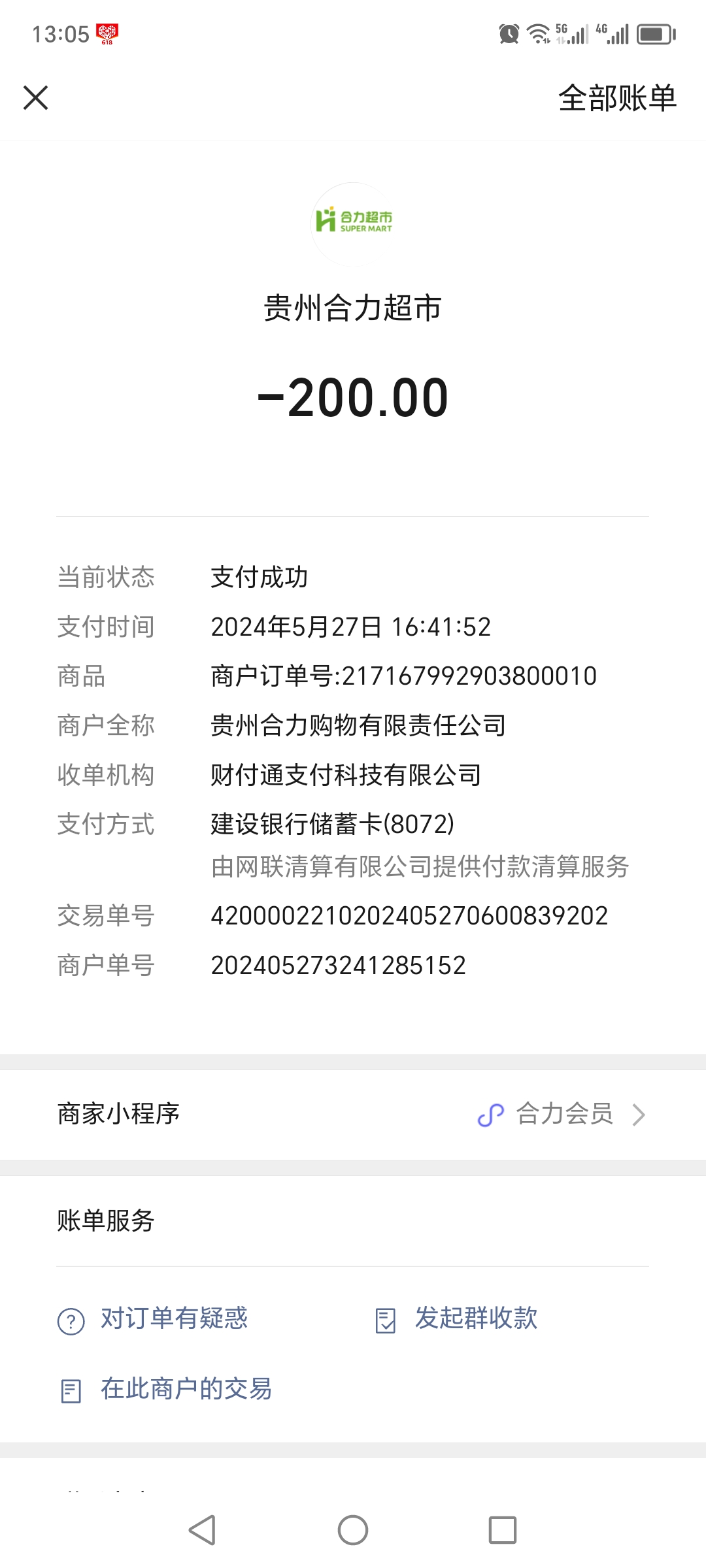Tap 对订单有疑惑 for order help
706x1568 pixels.
pos(173,1319)
